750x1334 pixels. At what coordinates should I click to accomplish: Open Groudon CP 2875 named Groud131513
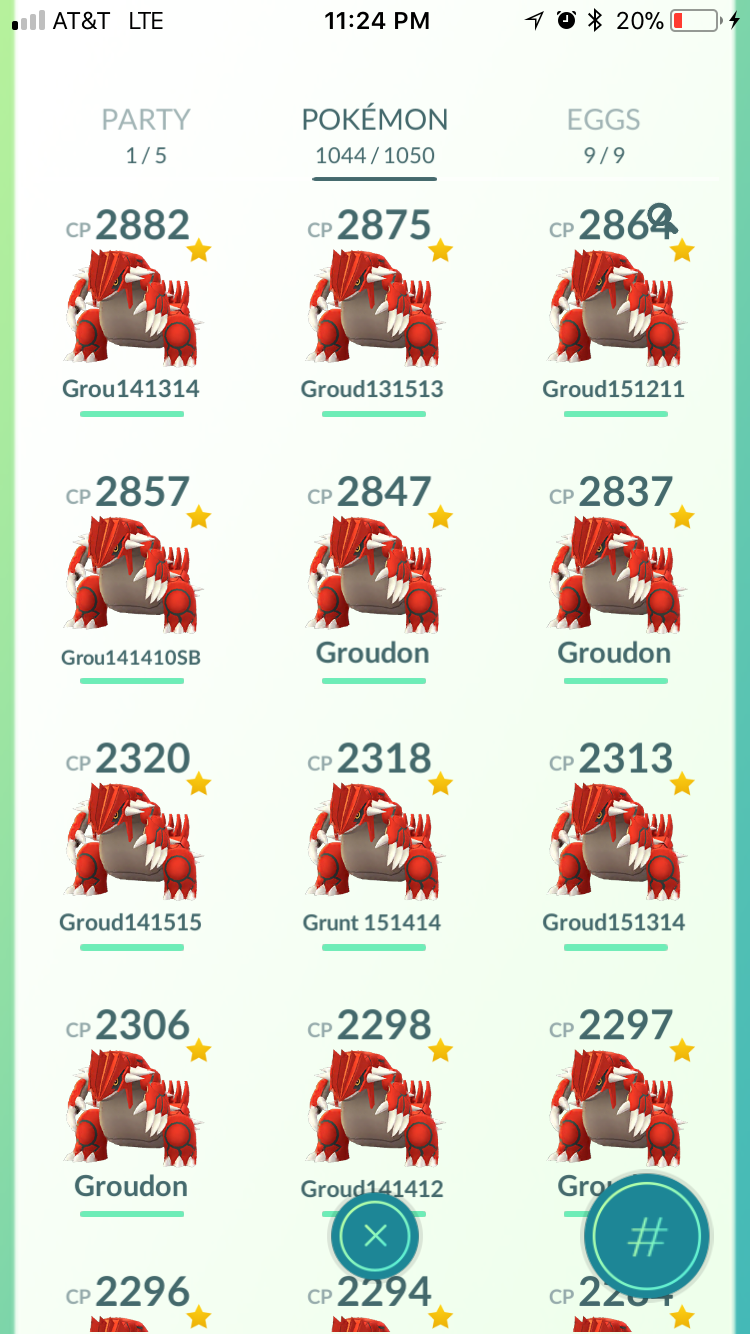pyautogui.click(x=373, y=309)
